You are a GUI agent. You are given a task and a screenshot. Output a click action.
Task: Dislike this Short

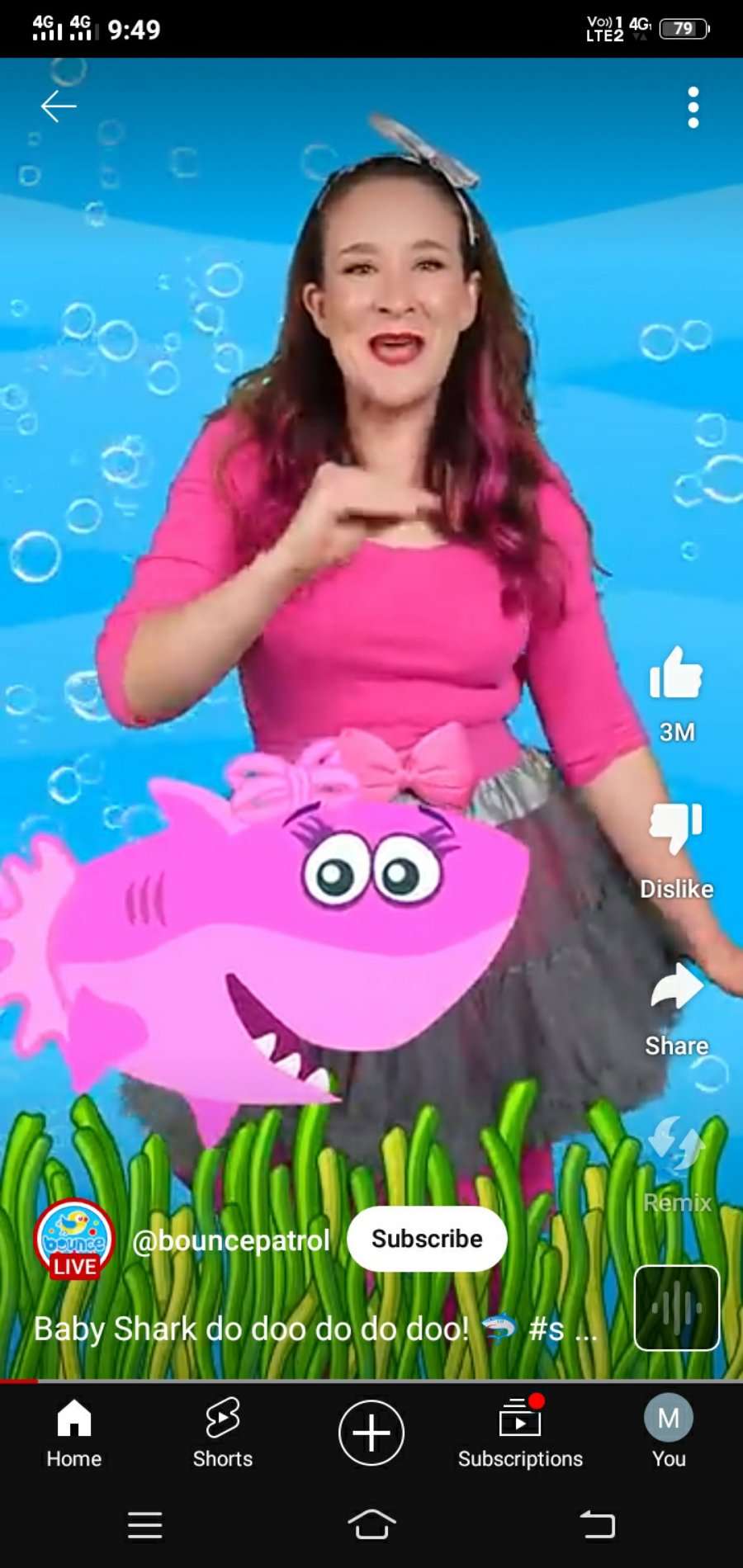click(676, 828)
